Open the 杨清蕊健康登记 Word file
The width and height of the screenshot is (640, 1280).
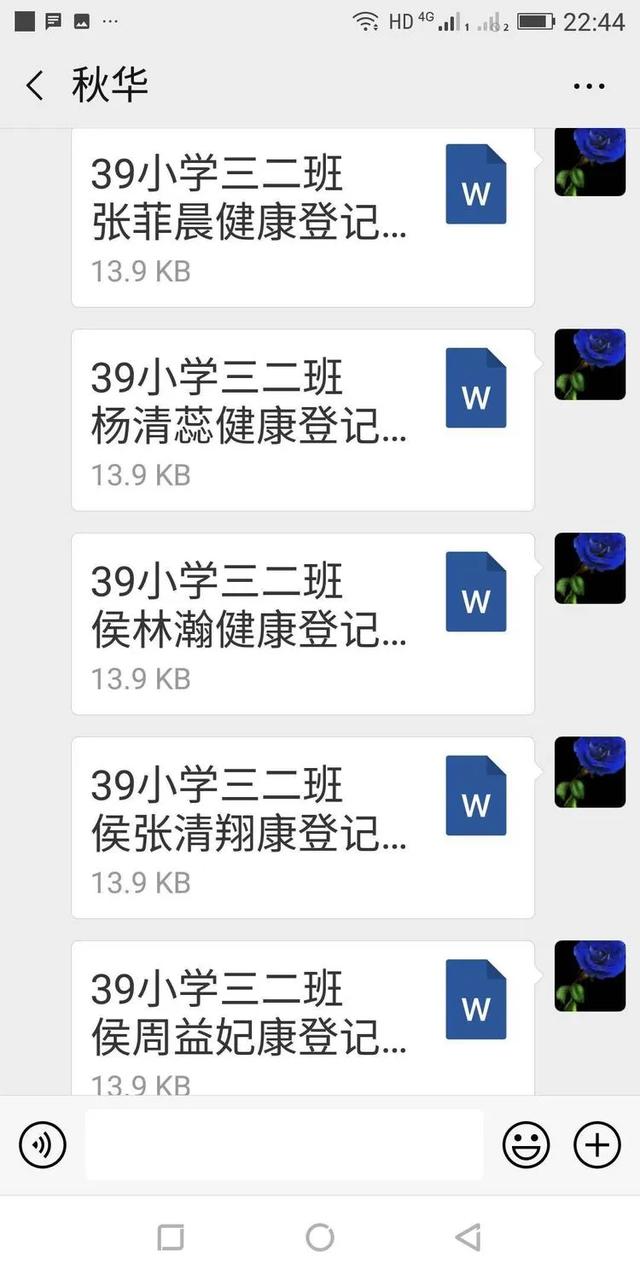click(302, 420)
